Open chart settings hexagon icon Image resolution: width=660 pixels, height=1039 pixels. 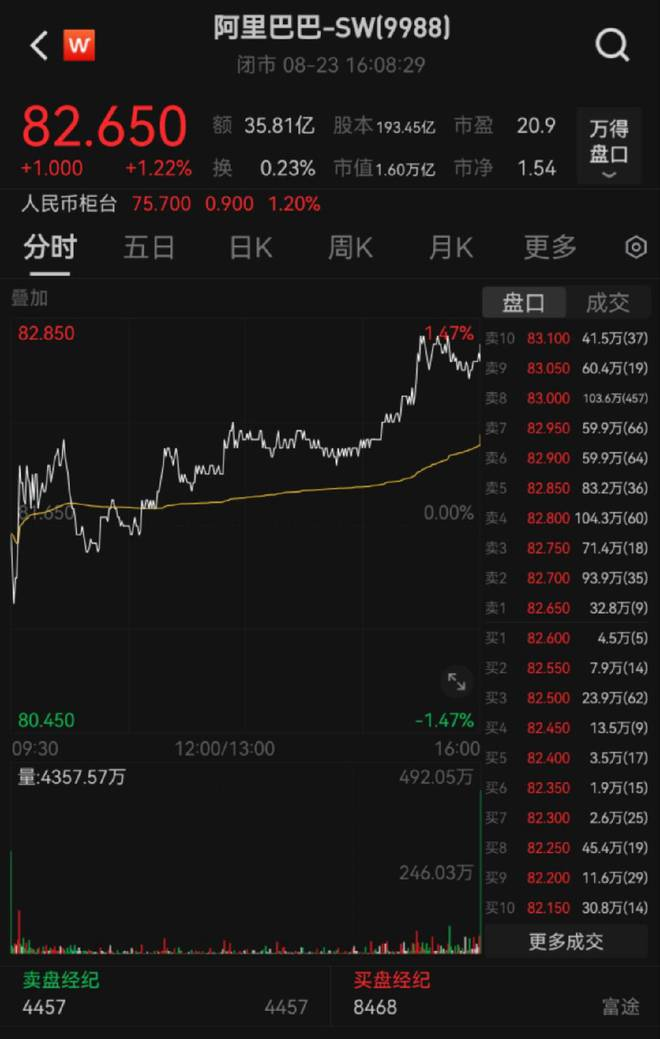(x=636, y=248)
